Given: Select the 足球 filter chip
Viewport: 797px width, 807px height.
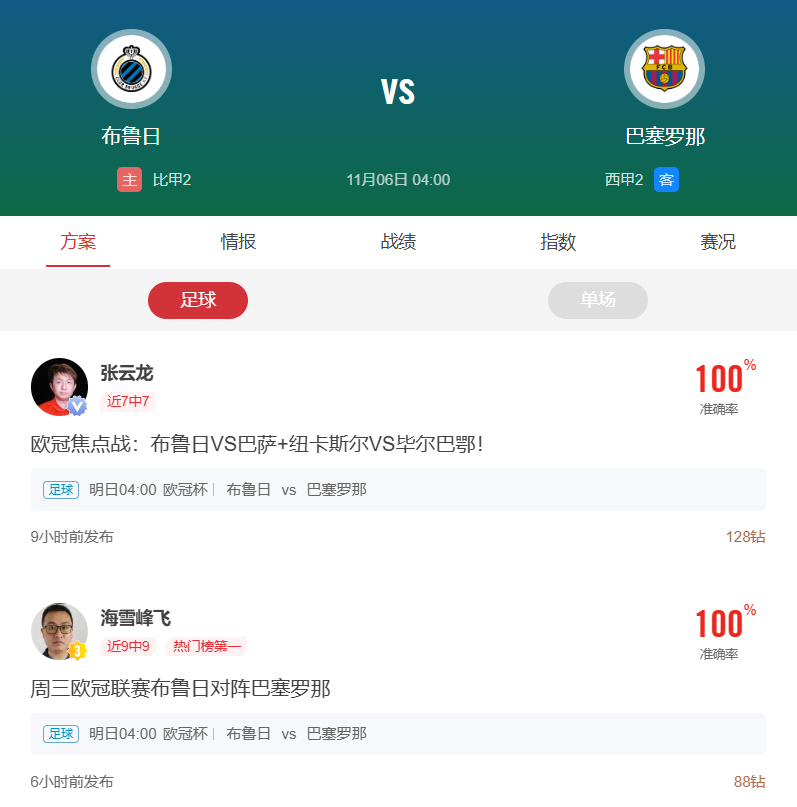Looking at the screenshot, I should [x=198, y=300].
